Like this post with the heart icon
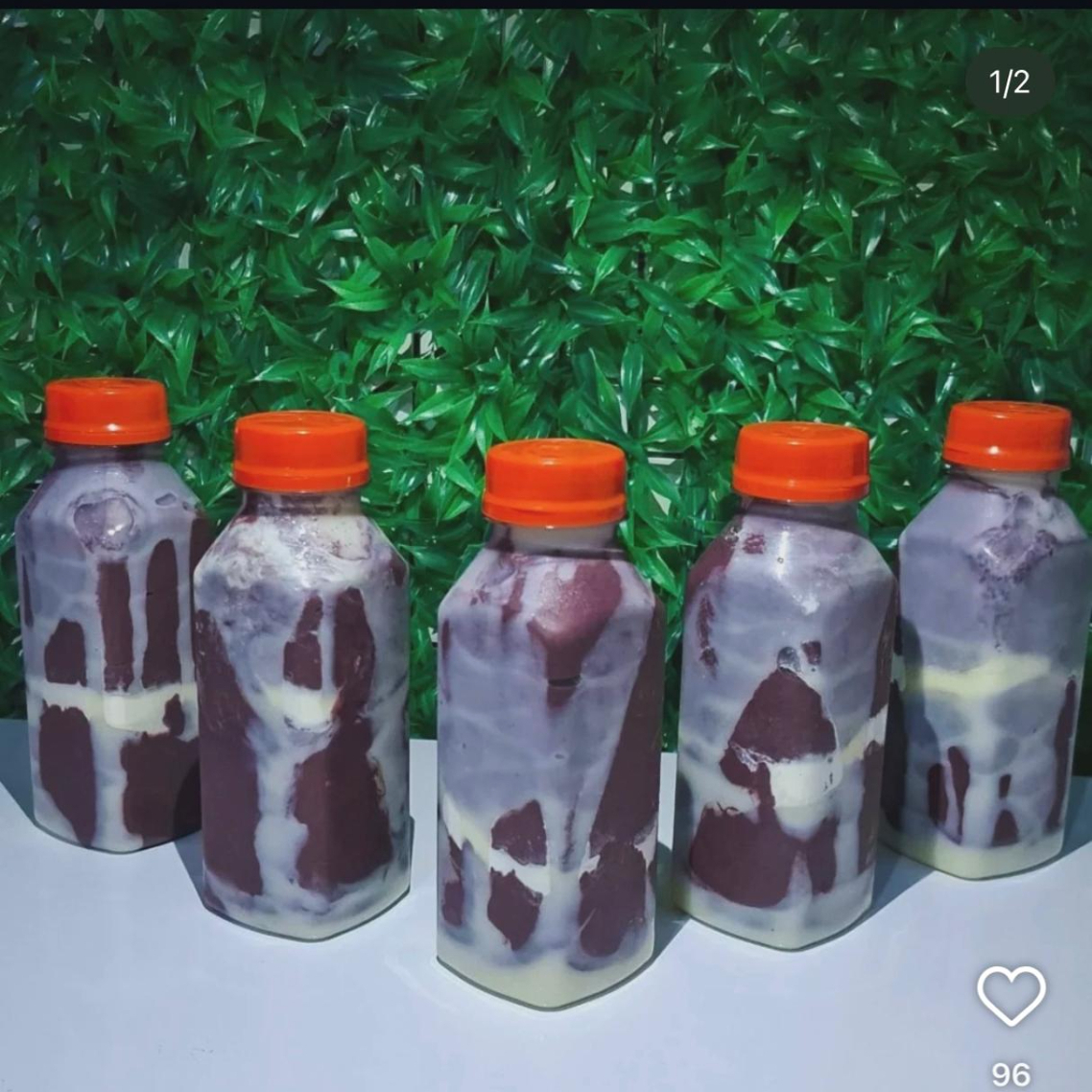The width and height of the screenshot is (1092, 1092). click(1010, 996)
